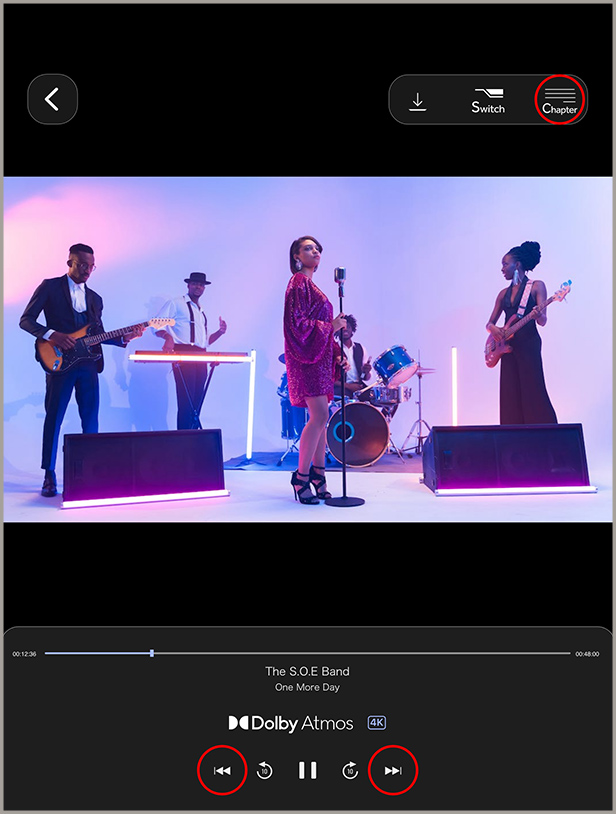Go back using the left arrow button
This screenshot has width=616, height=814.
click(x=52, y=99)
